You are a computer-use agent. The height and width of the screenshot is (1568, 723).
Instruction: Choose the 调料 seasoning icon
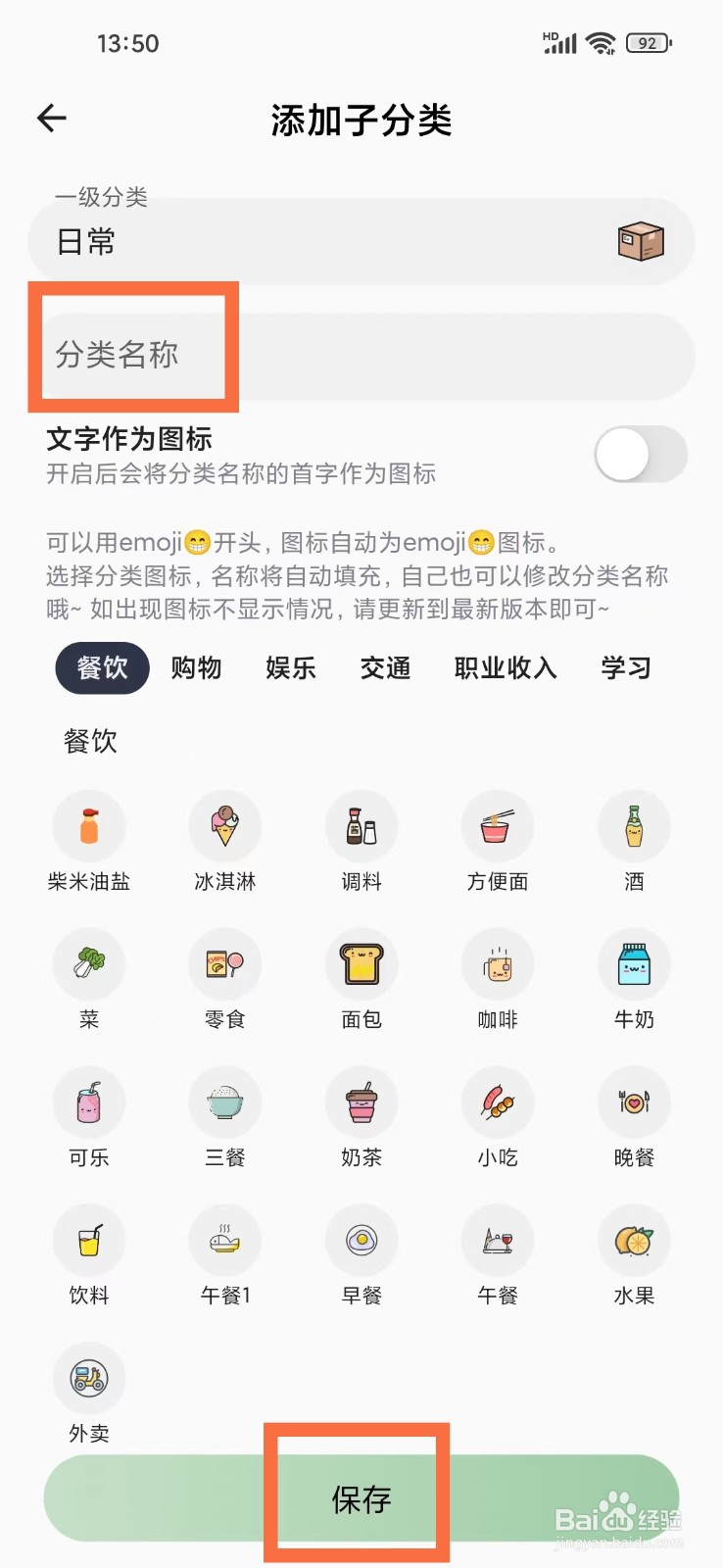point(361,826)
